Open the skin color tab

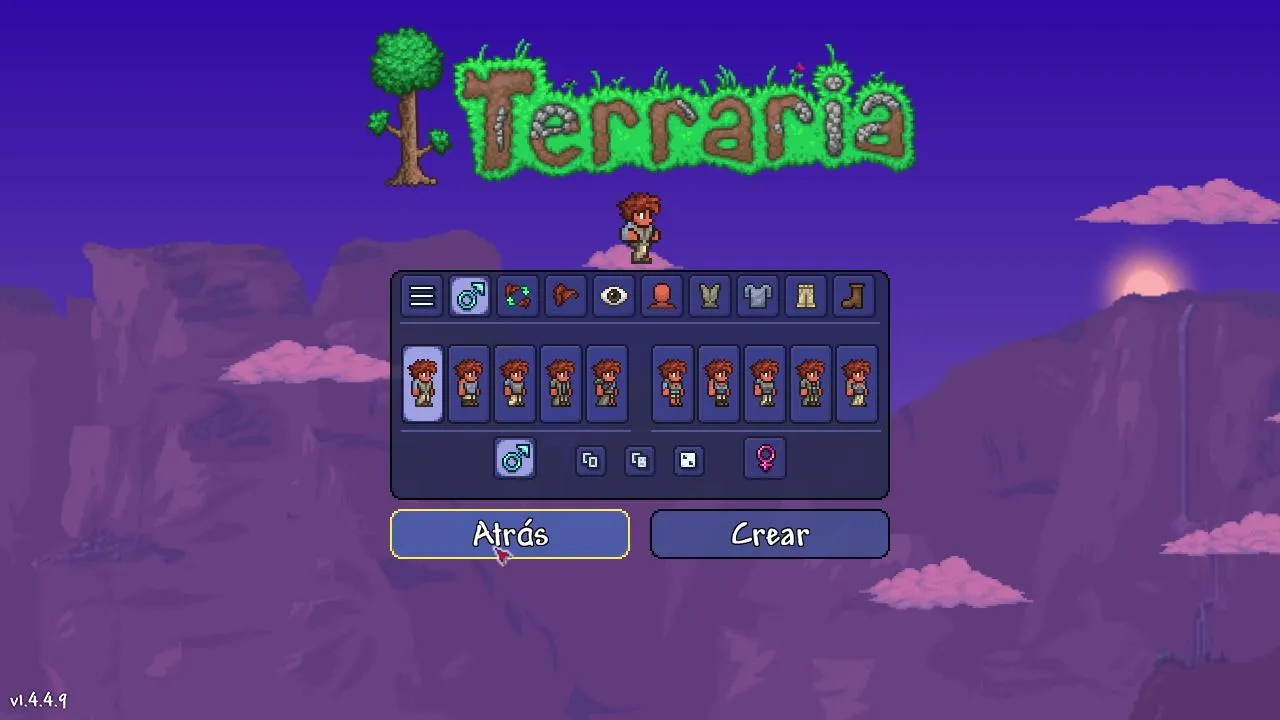coord(661,296)
